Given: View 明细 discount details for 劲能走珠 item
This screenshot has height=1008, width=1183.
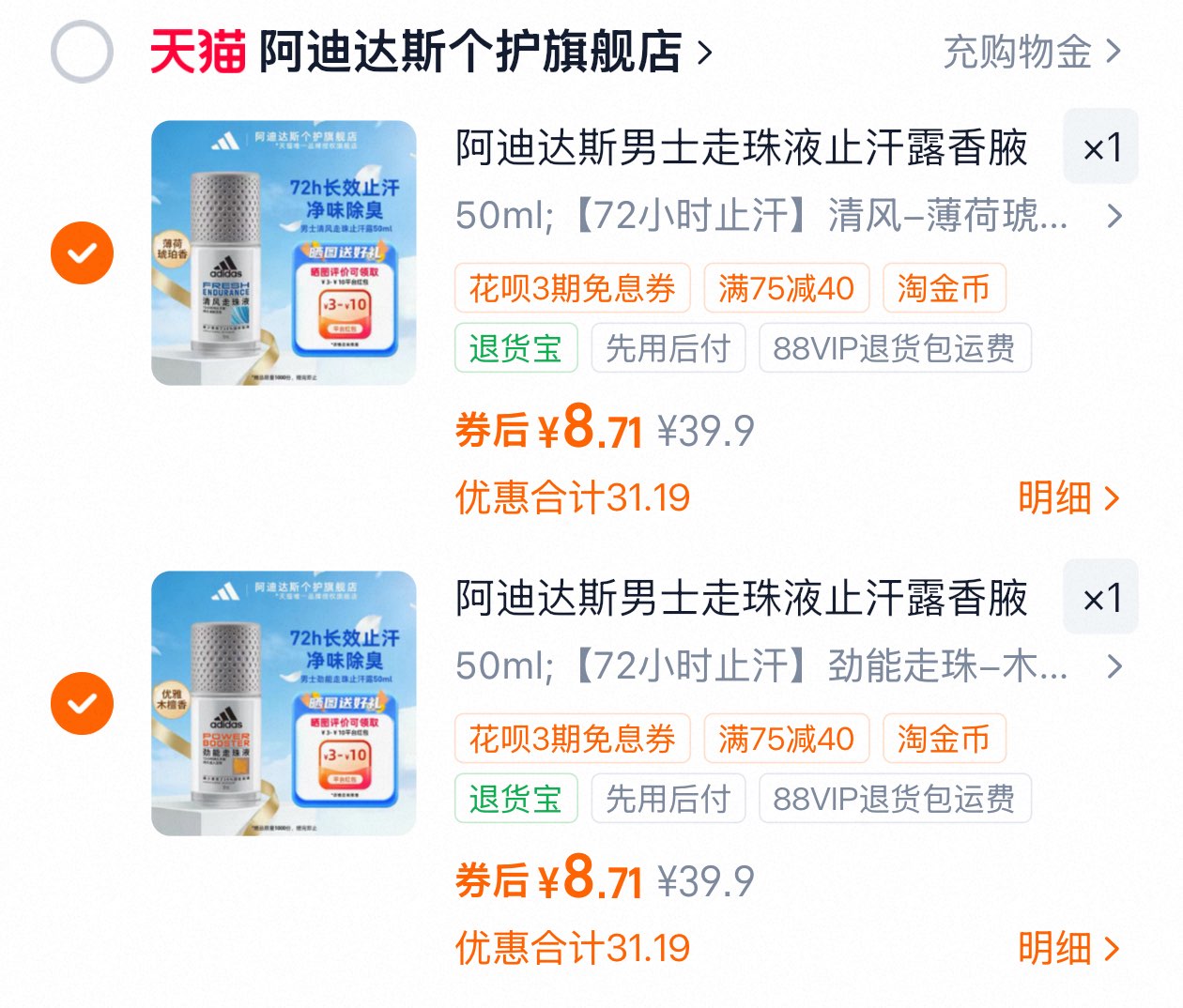Looking at the screenshot, I should (x=1068, y=949).
